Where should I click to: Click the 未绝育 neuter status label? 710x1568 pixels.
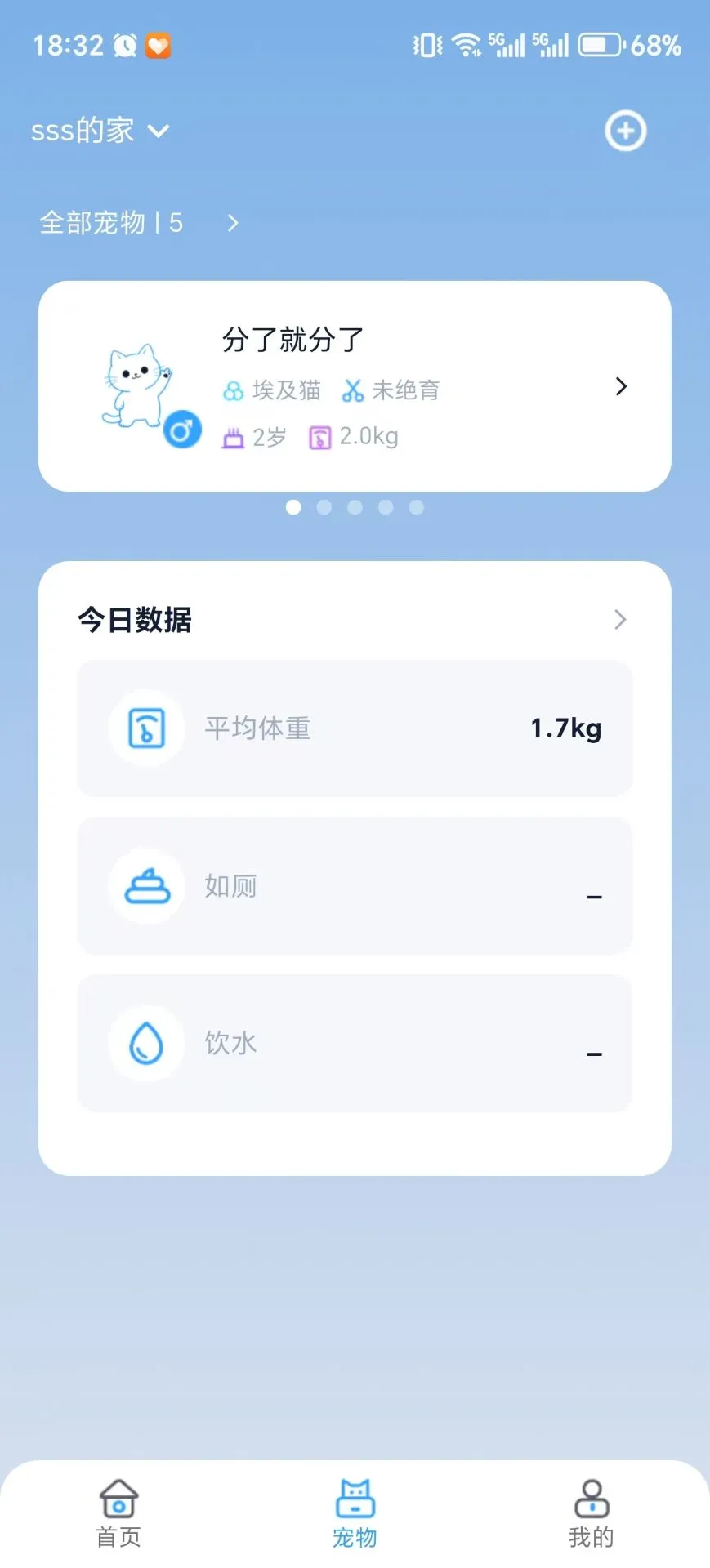[x=406, y=390]
